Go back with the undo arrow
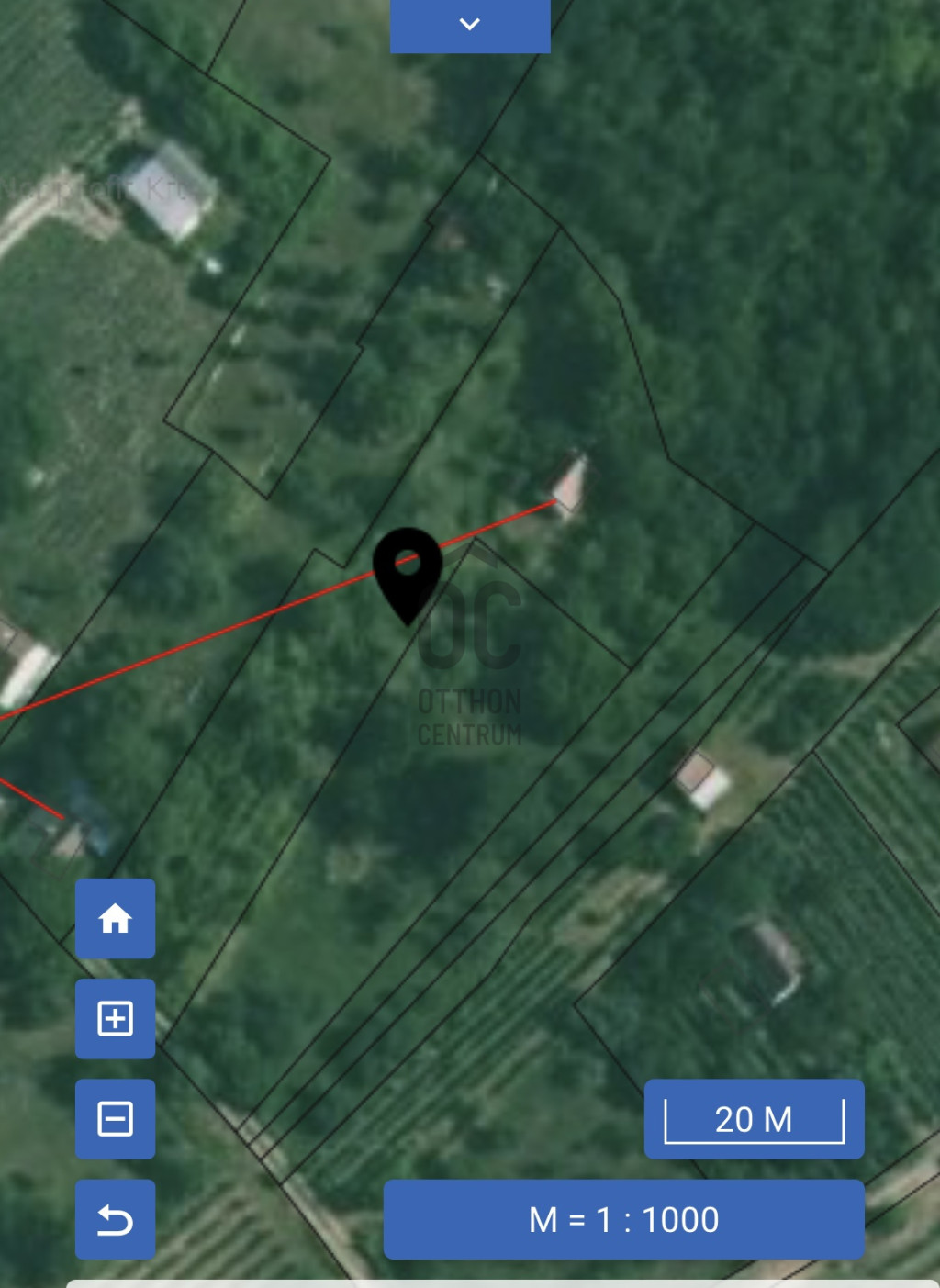The width and height of the screenshot is (940, 1288). coord(115,1219)
